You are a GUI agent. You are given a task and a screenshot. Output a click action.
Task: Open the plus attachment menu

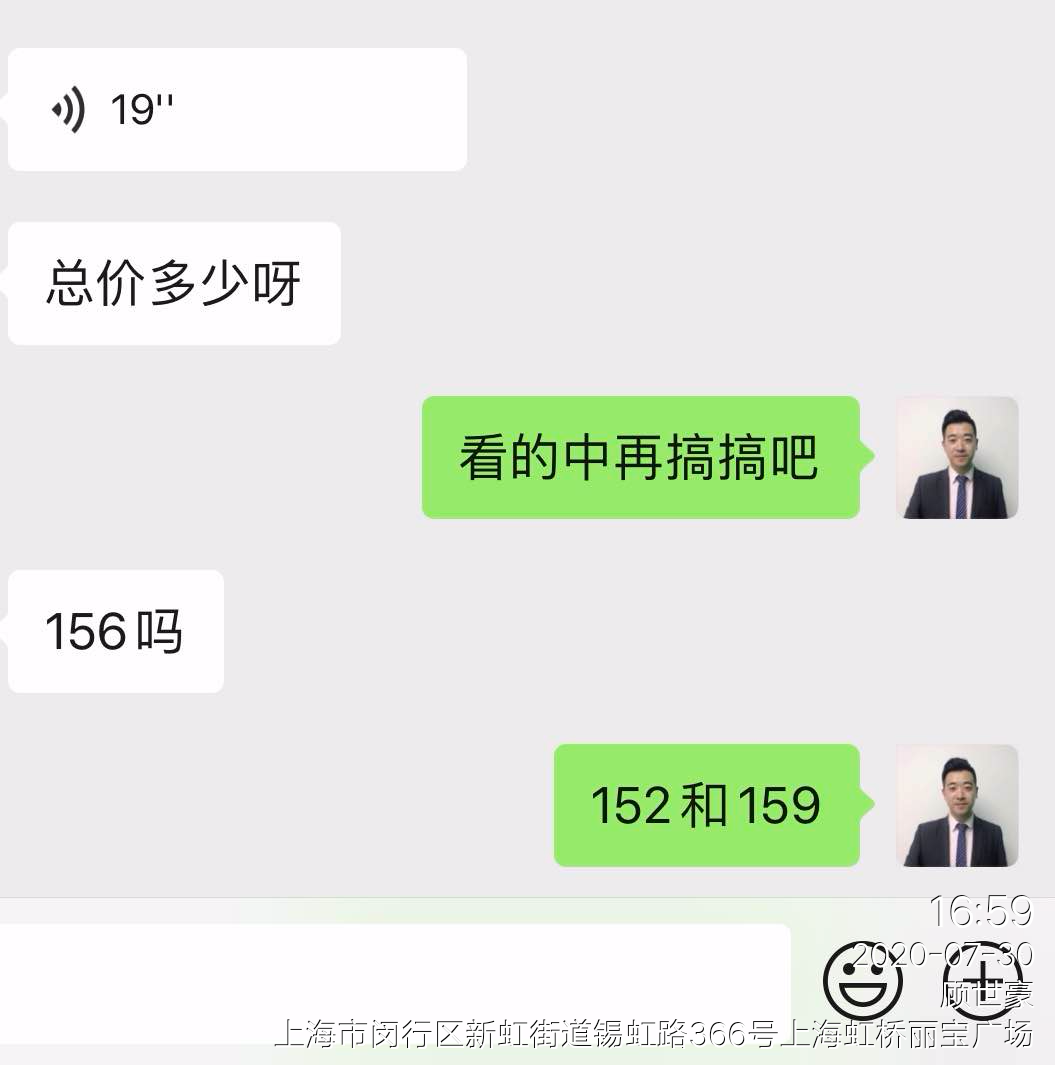[982, 980]
